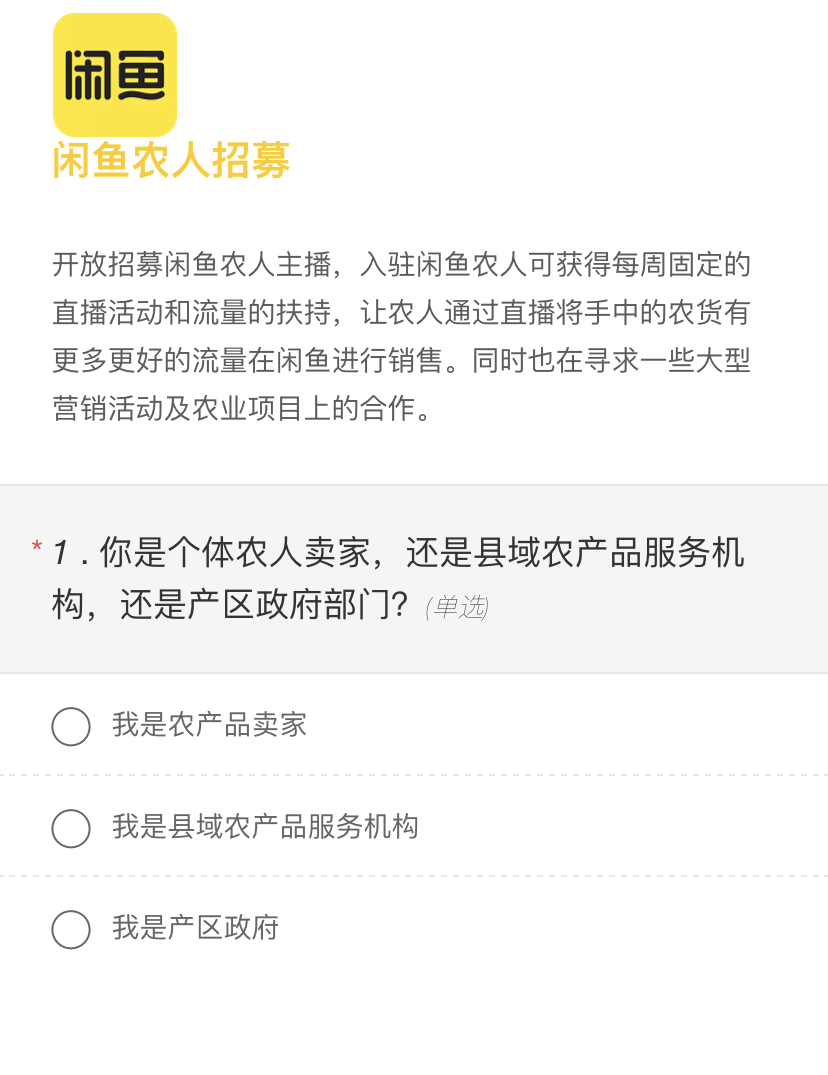828x1075 pixels.
Task: Click the first radio circle under question 1
Action: pos(71,727)
